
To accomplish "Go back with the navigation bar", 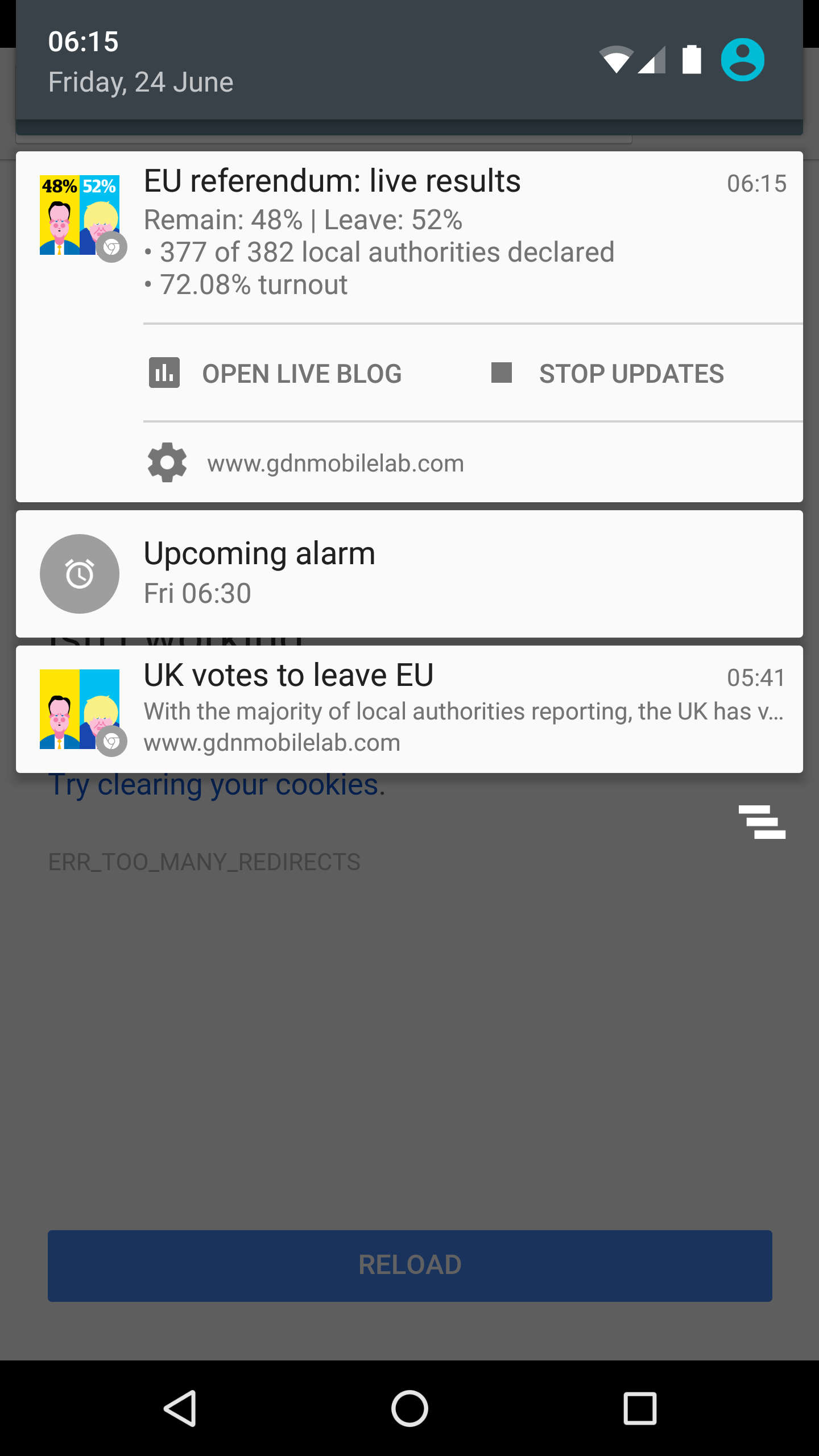I will tap(181, 1408).
